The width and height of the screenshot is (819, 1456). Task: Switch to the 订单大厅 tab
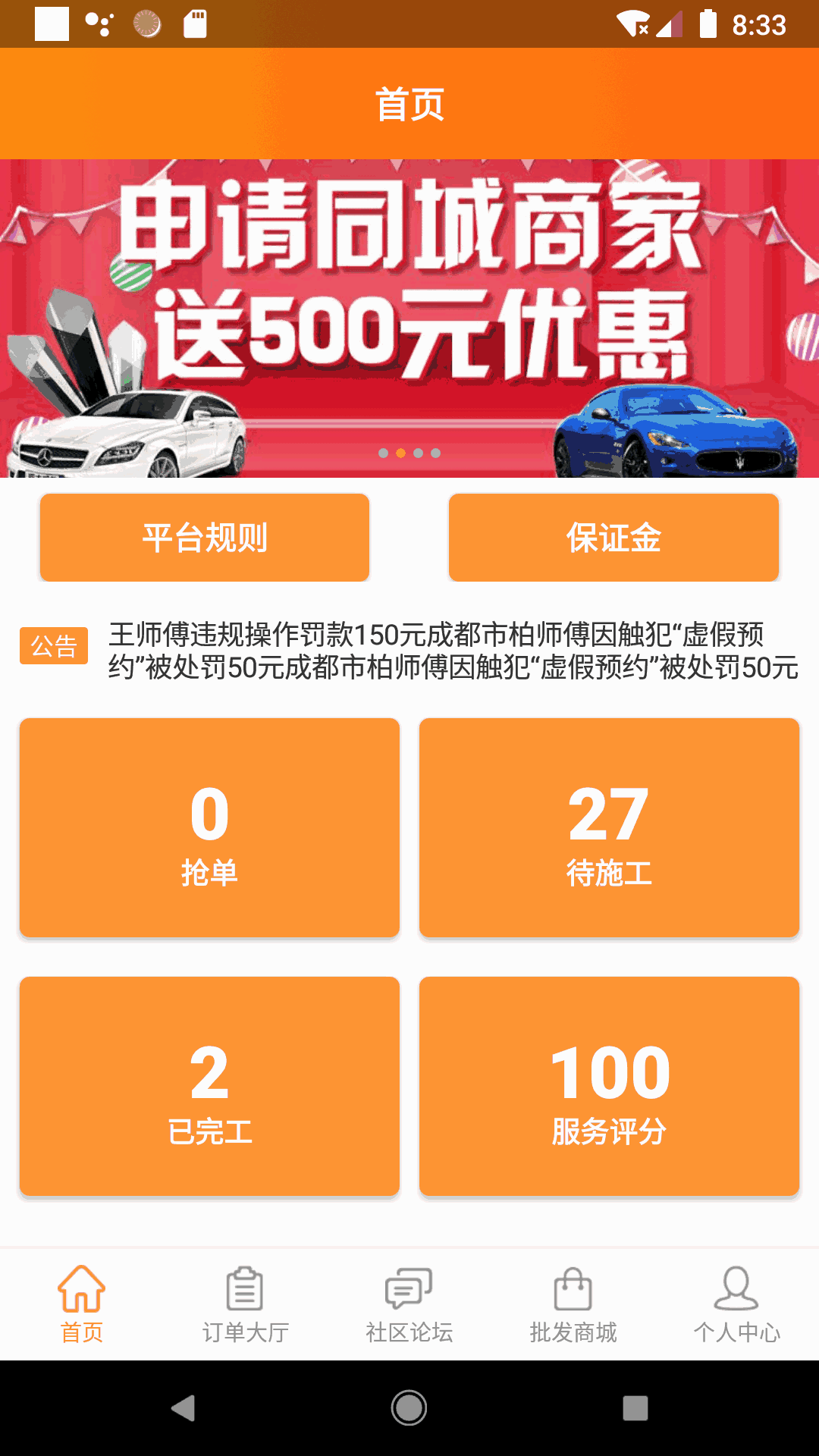(x=245, y=1304)
